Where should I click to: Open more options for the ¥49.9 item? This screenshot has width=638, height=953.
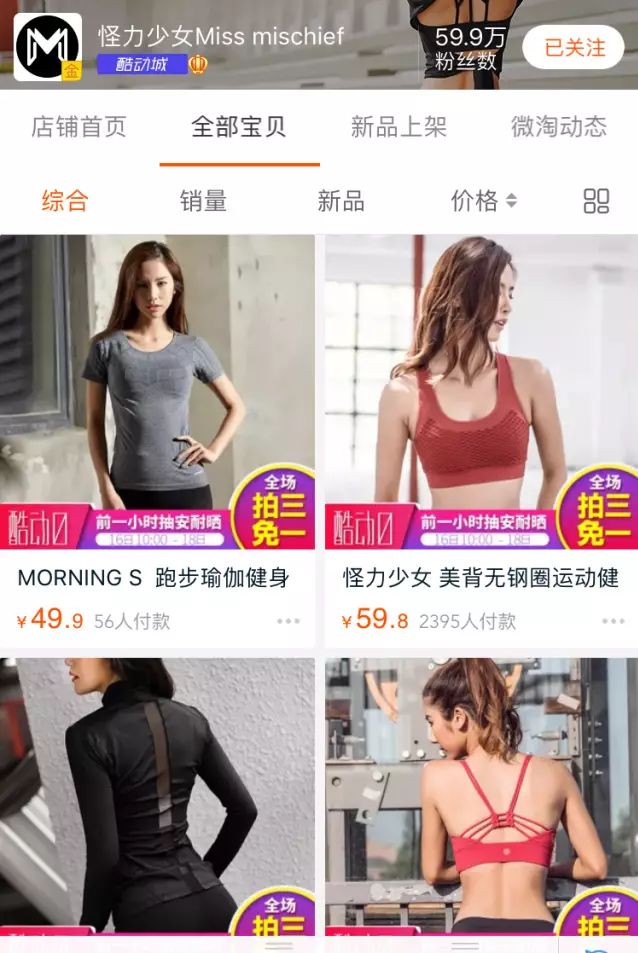tap(288, 621)
